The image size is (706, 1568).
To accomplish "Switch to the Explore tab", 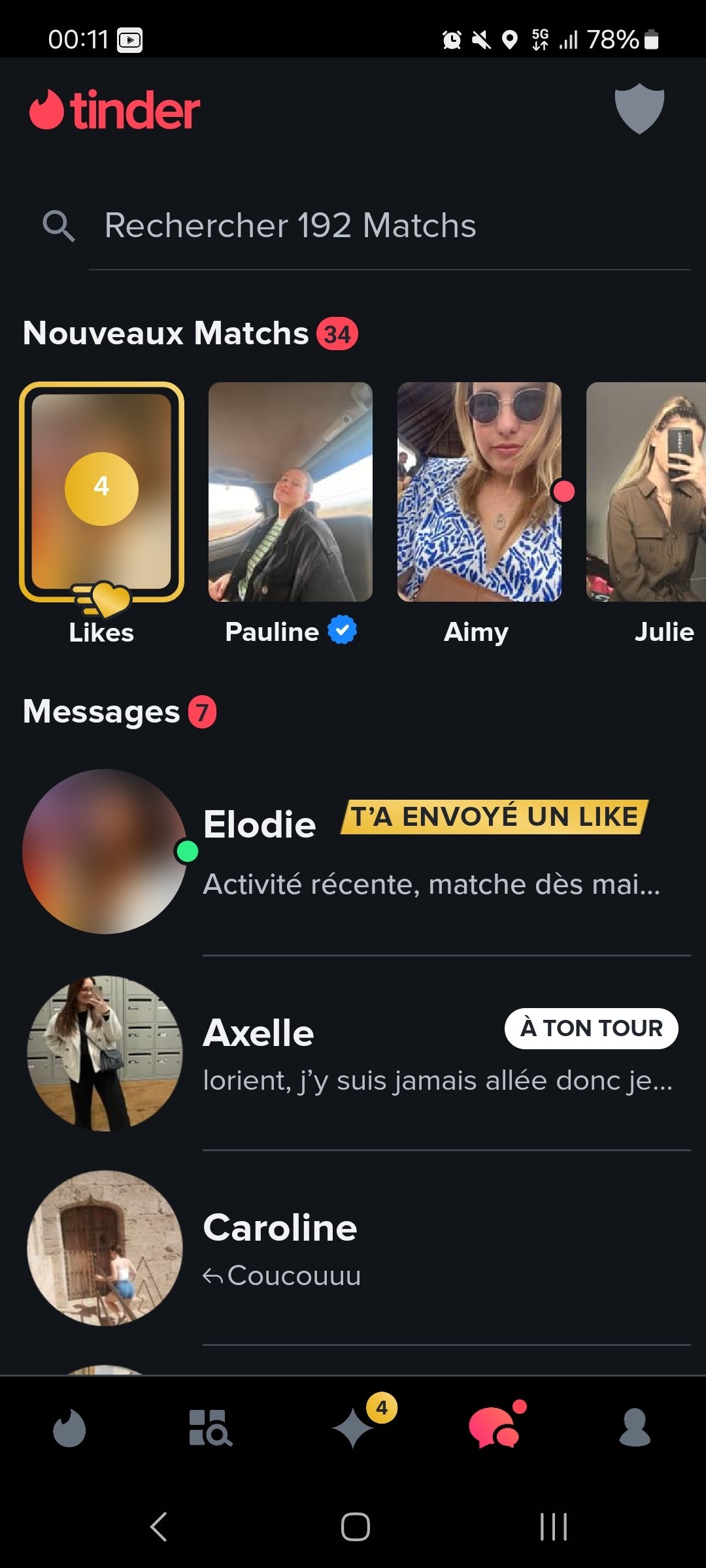I will click(x=210, y=1428).
